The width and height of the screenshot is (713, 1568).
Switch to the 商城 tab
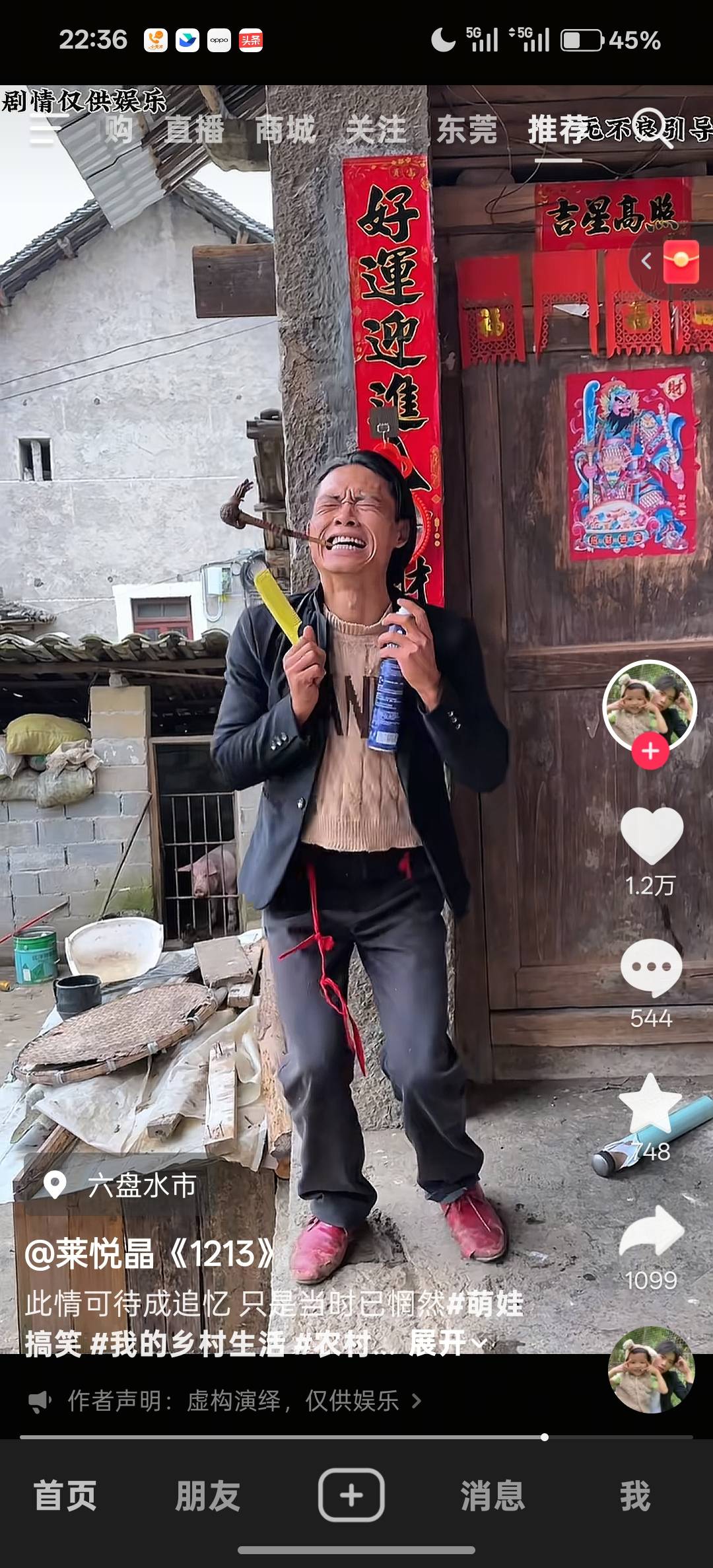pos(285,129)
